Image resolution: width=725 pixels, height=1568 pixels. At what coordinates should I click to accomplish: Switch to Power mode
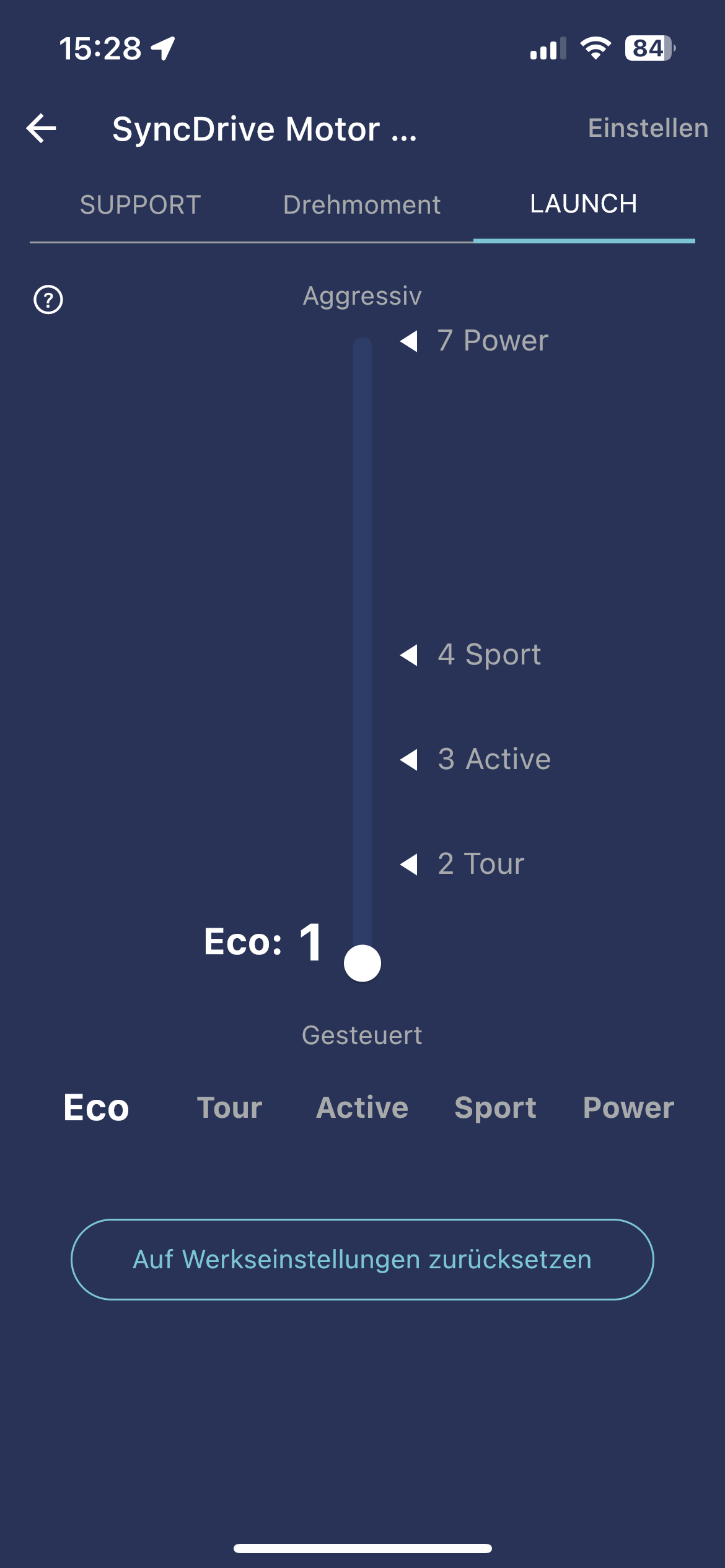tap(628, 1108)
